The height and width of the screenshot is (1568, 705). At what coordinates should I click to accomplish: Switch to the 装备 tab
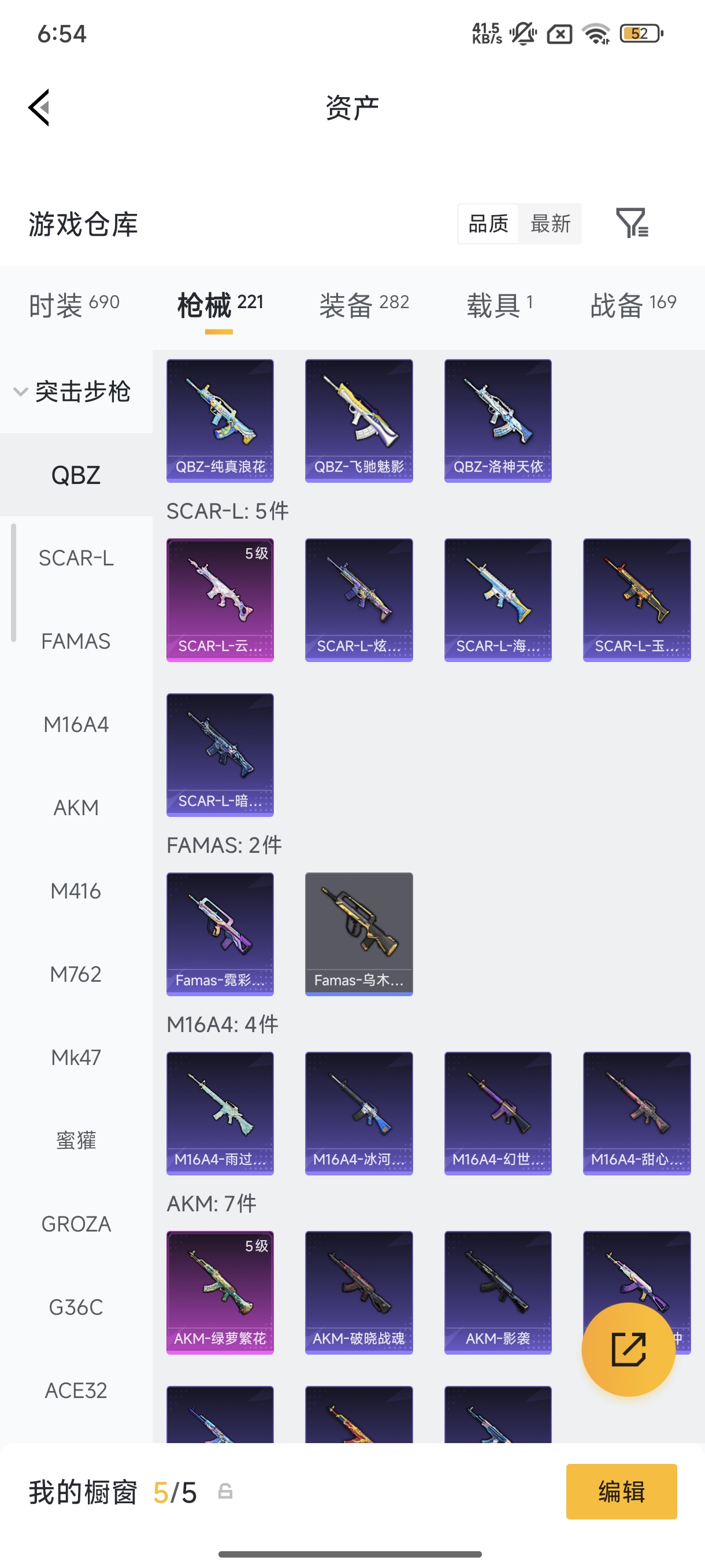[x=363, y=304]
